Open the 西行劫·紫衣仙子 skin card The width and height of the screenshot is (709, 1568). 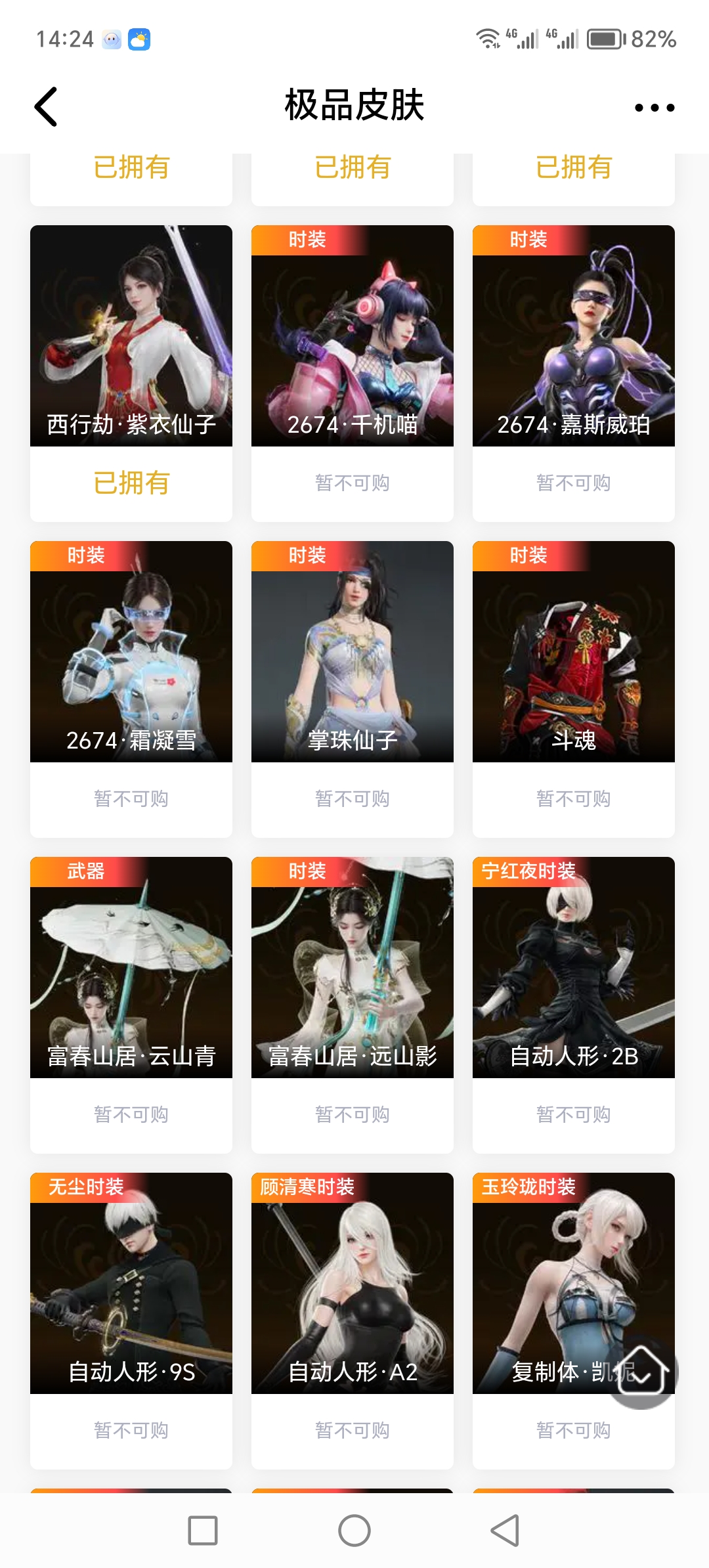131,336
